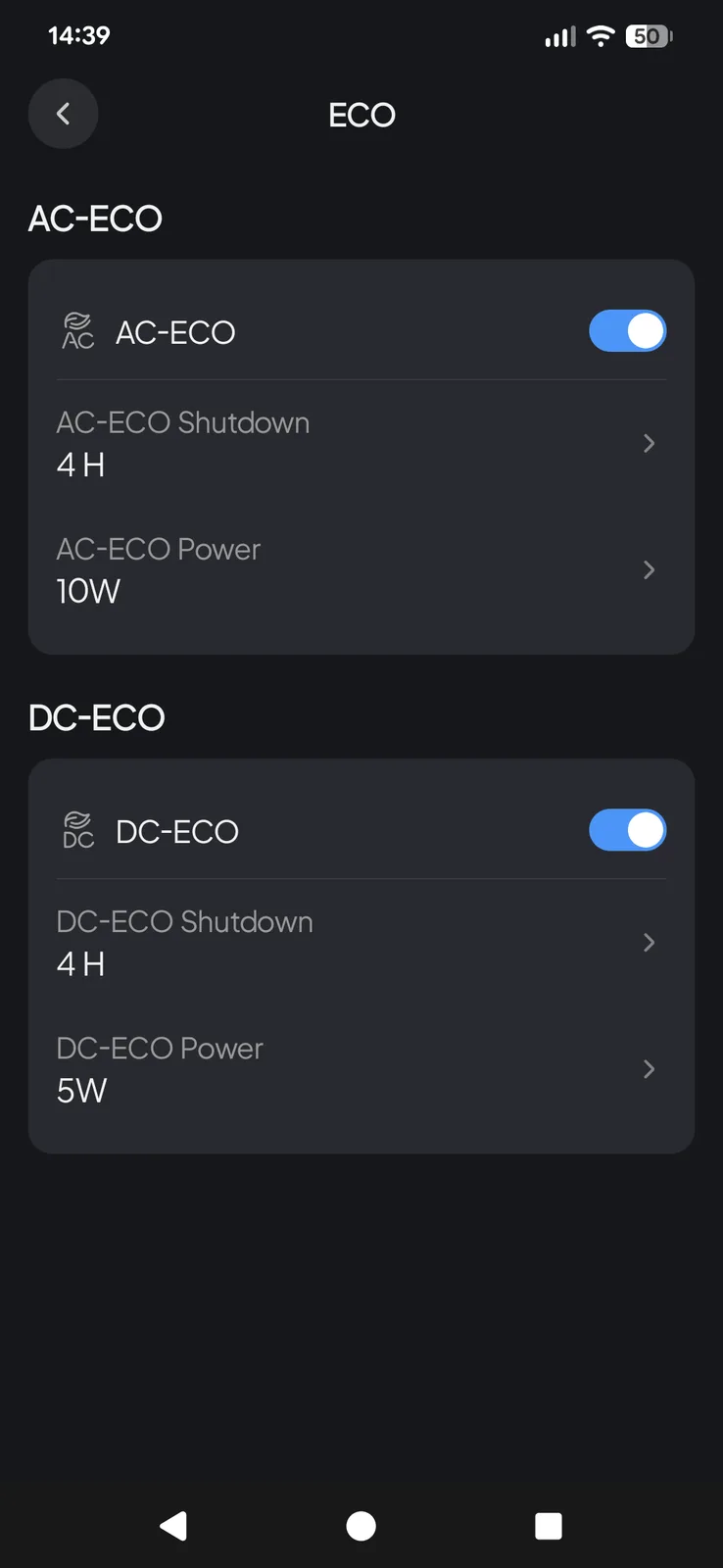
Task: Go back from the ECO screen
Action: [x=63, y=114]
